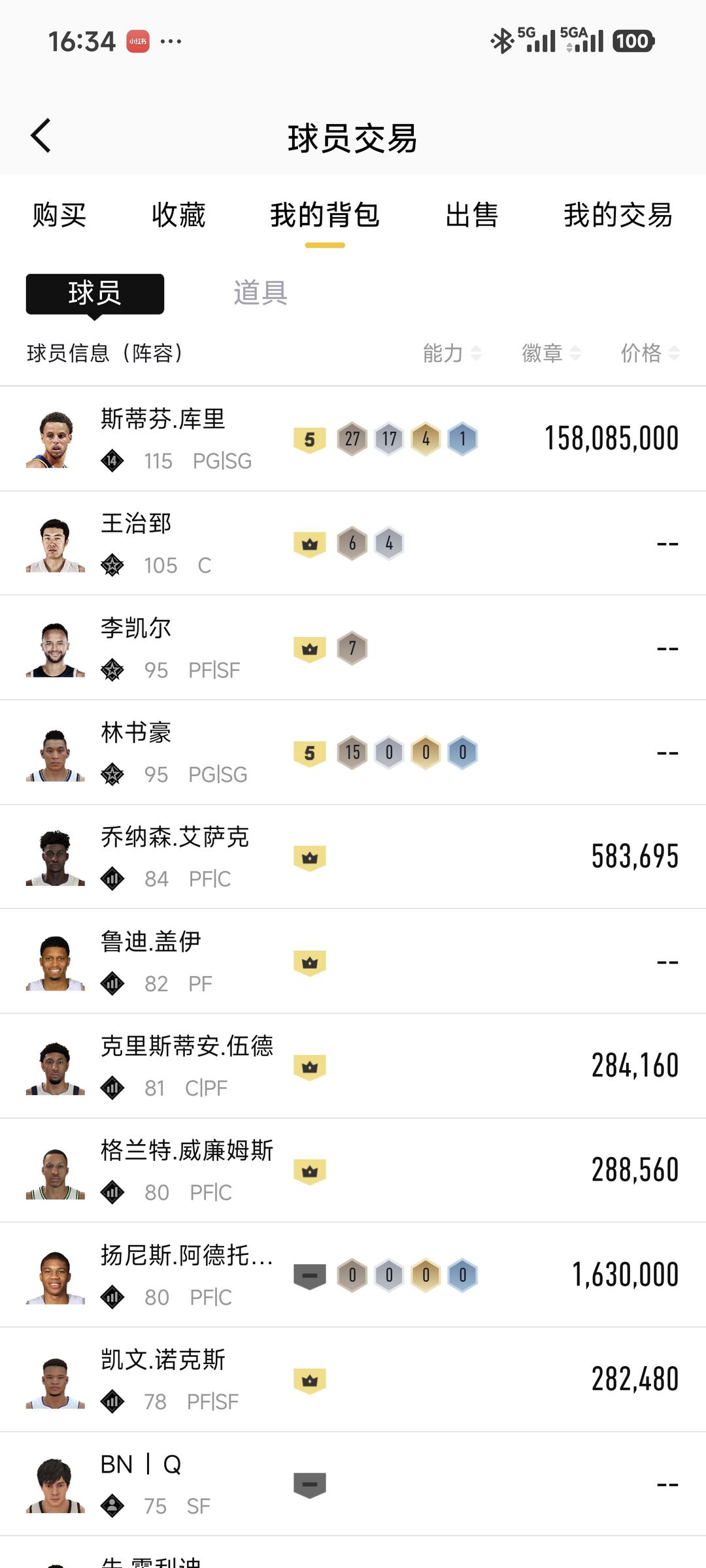The width and height of the screenshot is (706, 1568).
Task: Switch to the 出售 tab
Action: 471,216
